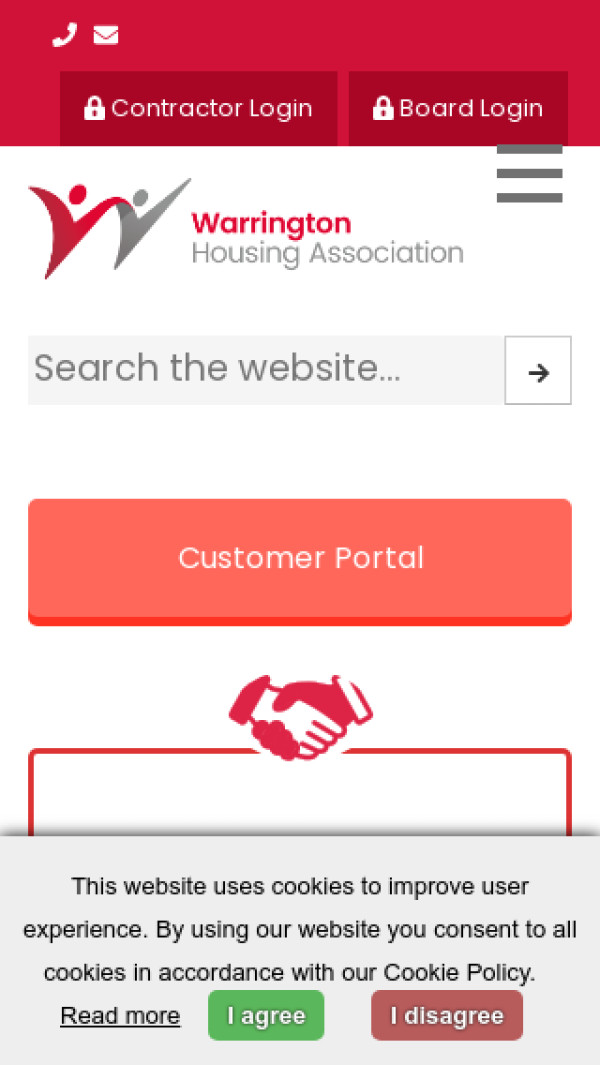Open the hamburger menu
Screen dimensions: 600x1065
tap(529, 174)
